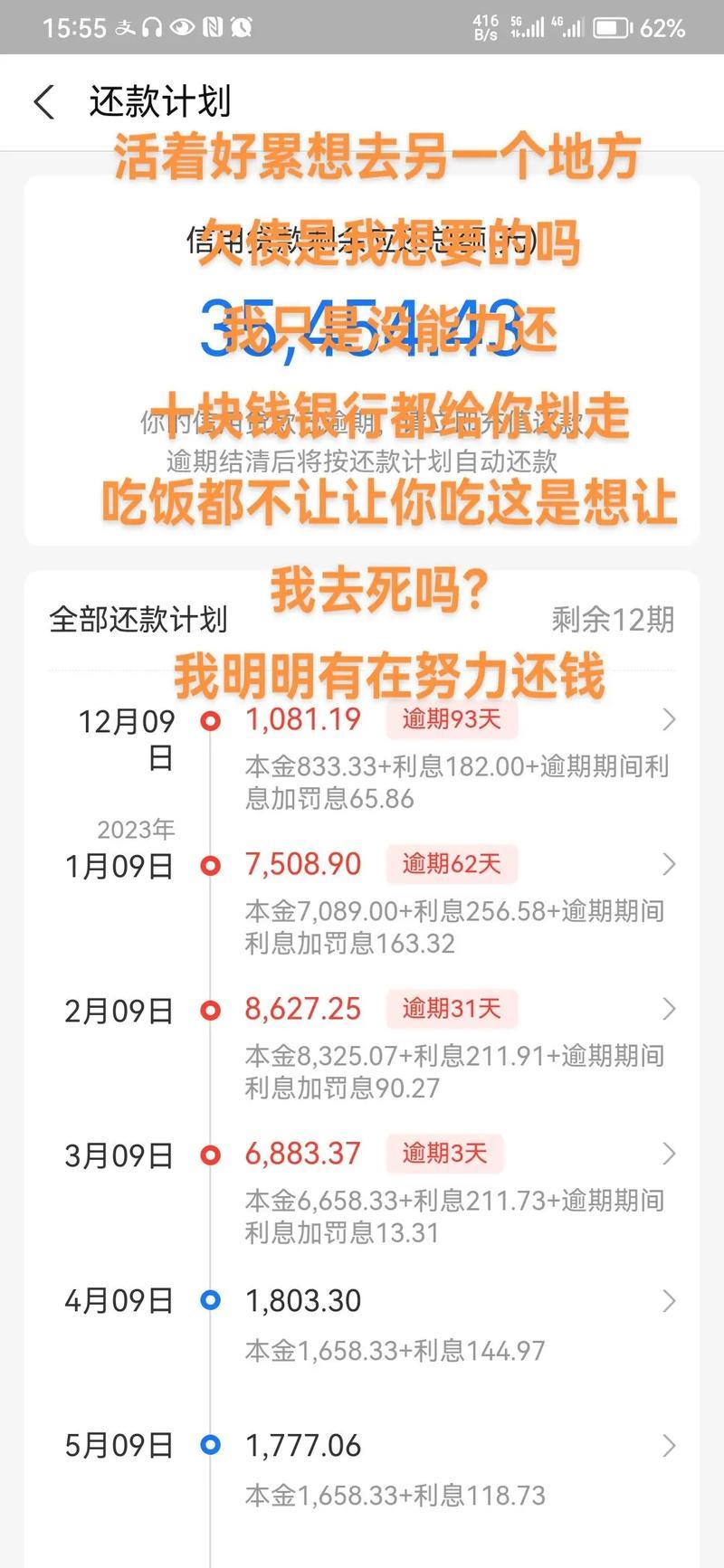Image resolution: width=724 pixels, height=1568 pixels.
Task: Select the red circle beside 2月09日
Action: click(x=211, y=1008)
